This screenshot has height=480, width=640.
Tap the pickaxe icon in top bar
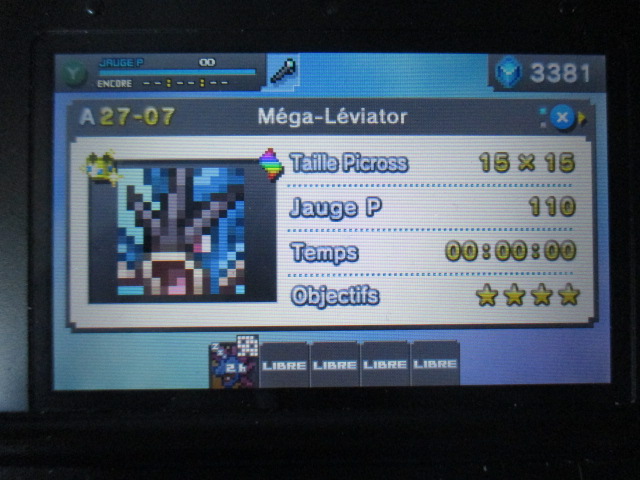click(x=282, y=71)
